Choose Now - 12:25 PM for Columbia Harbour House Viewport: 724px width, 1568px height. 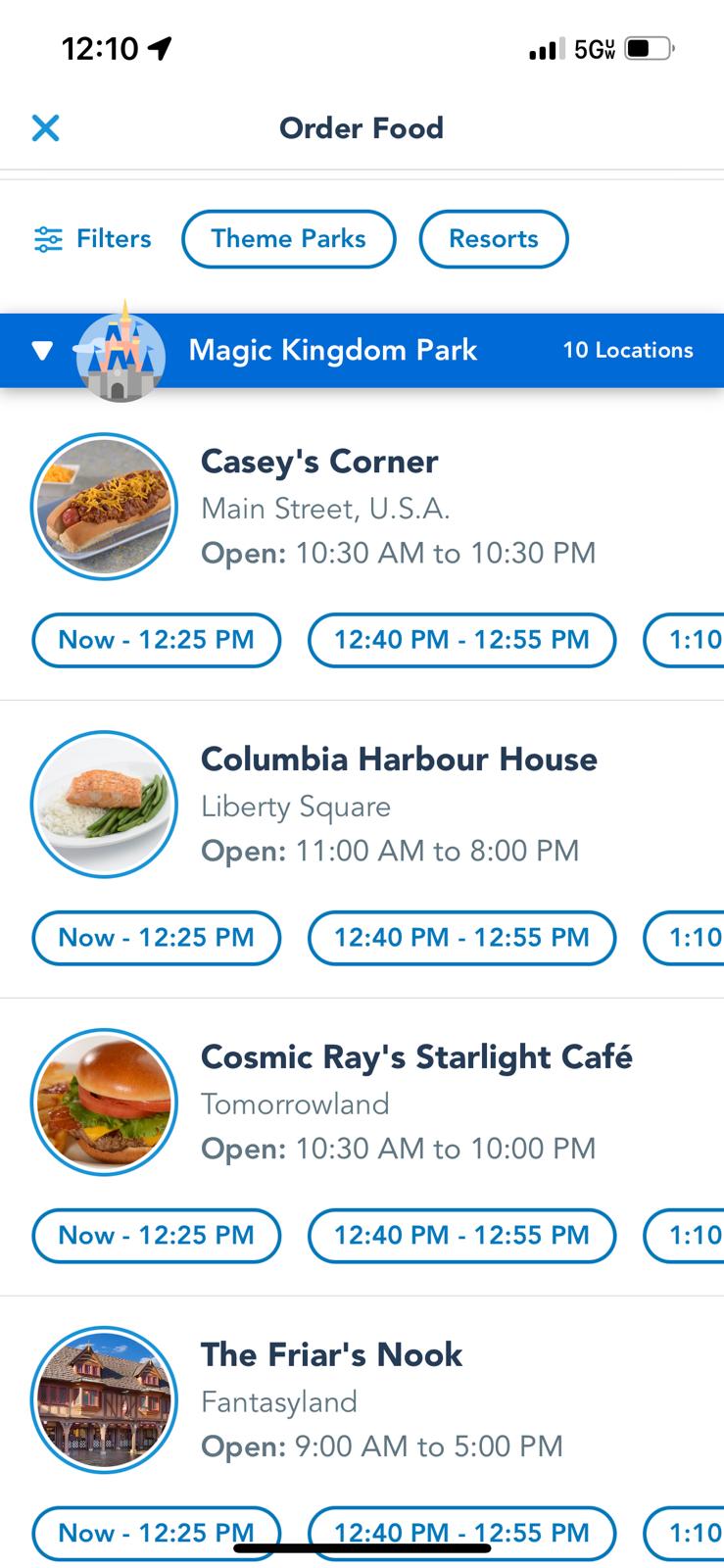tap(157, 938)
